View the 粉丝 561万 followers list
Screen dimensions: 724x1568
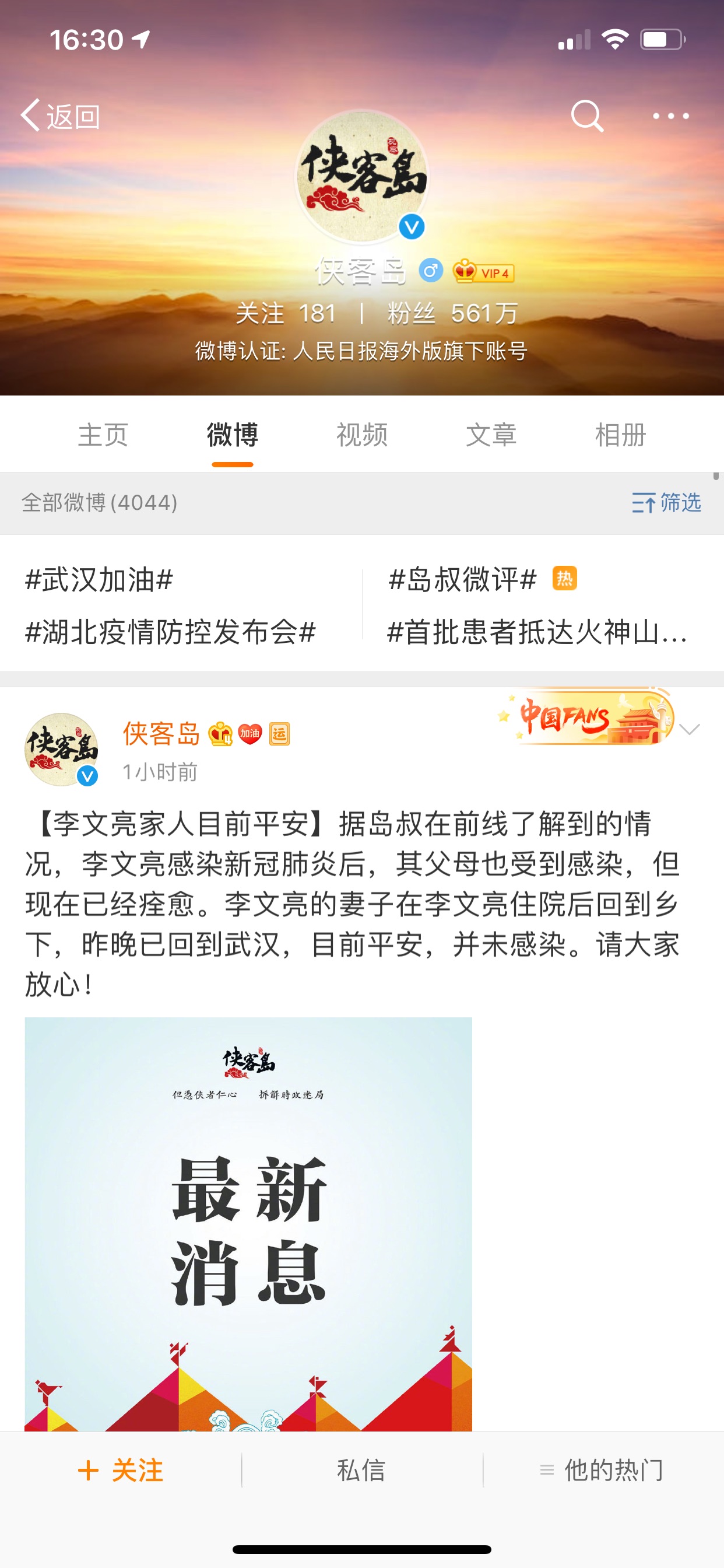click(454, 313)
